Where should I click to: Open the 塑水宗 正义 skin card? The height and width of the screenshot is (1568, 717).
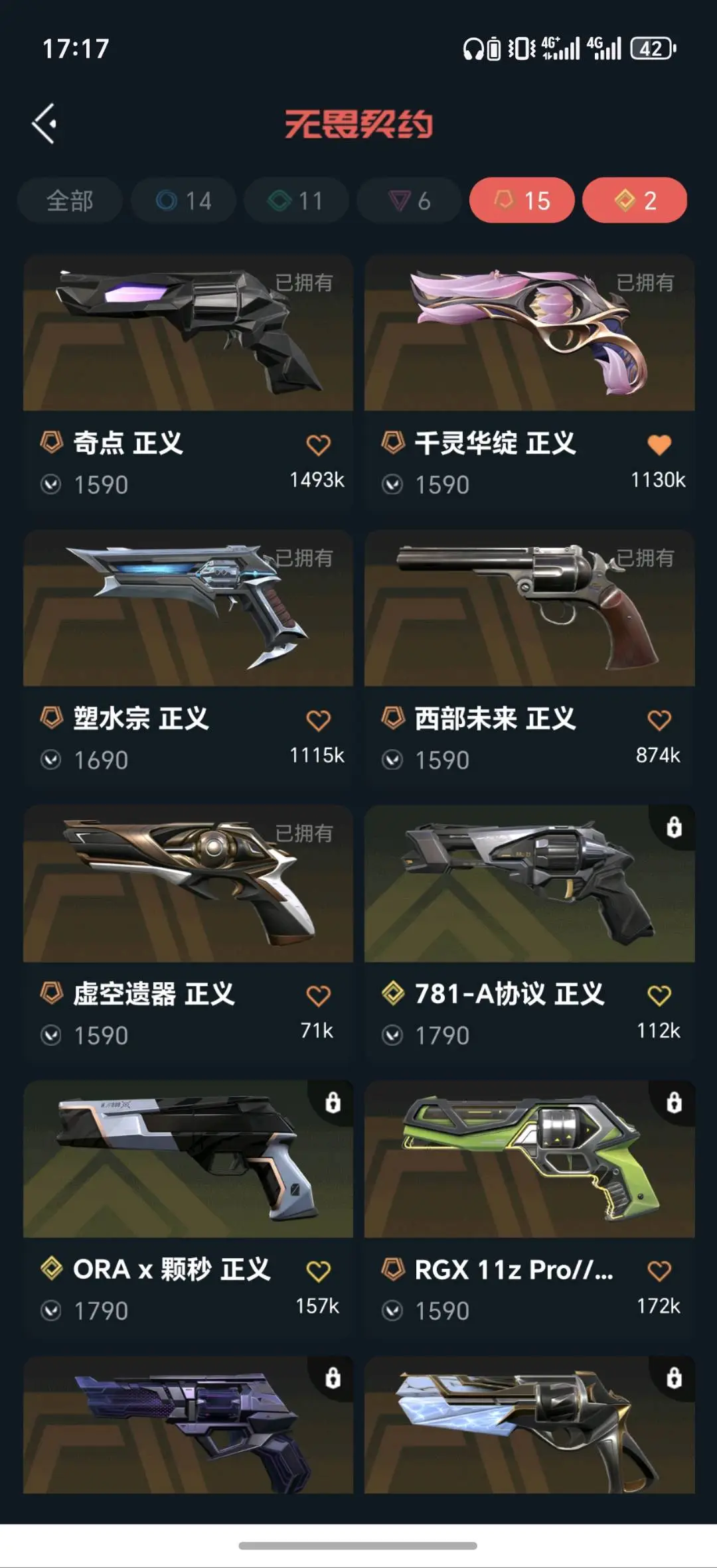tap(188, 658)
